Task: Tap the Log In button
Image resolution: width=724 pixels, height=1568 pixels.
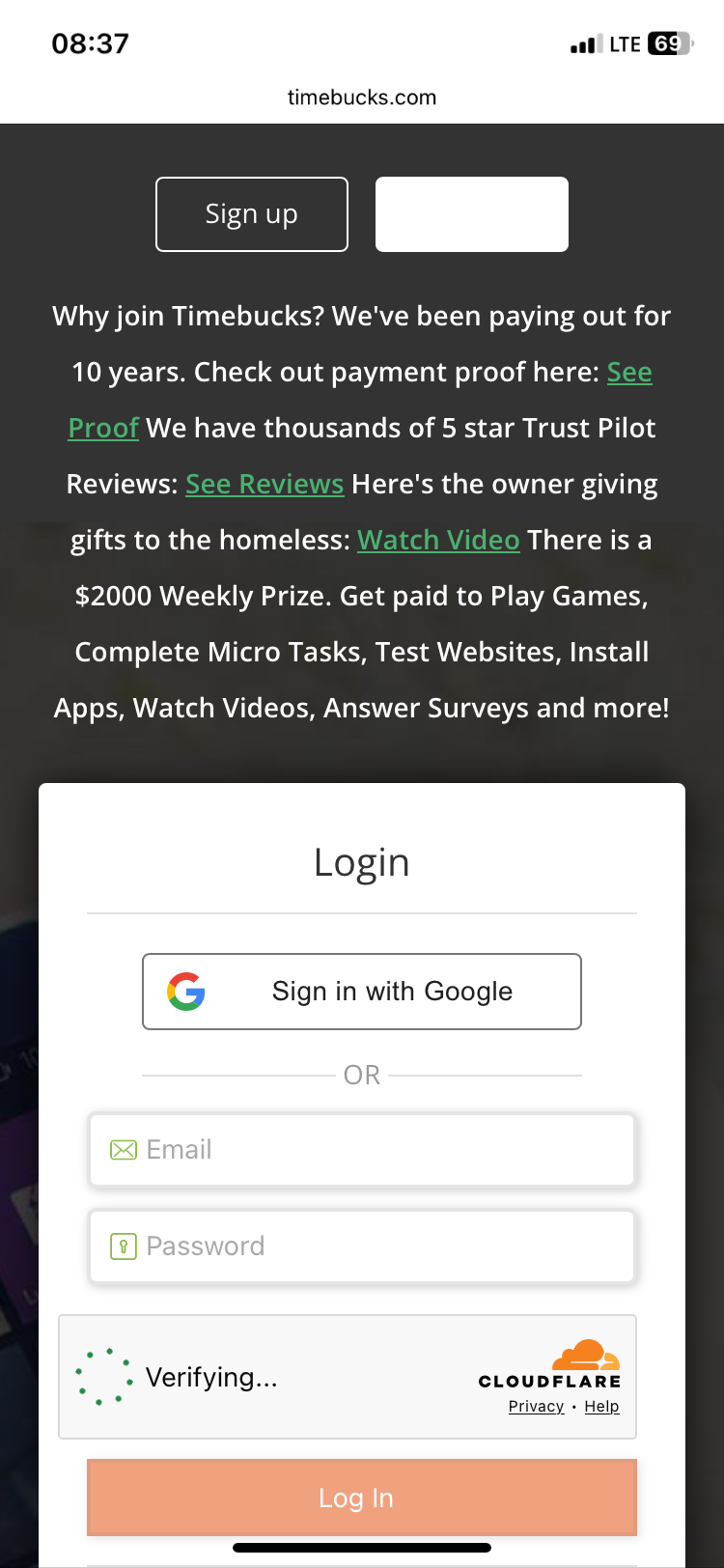Action: [362, 1498]
